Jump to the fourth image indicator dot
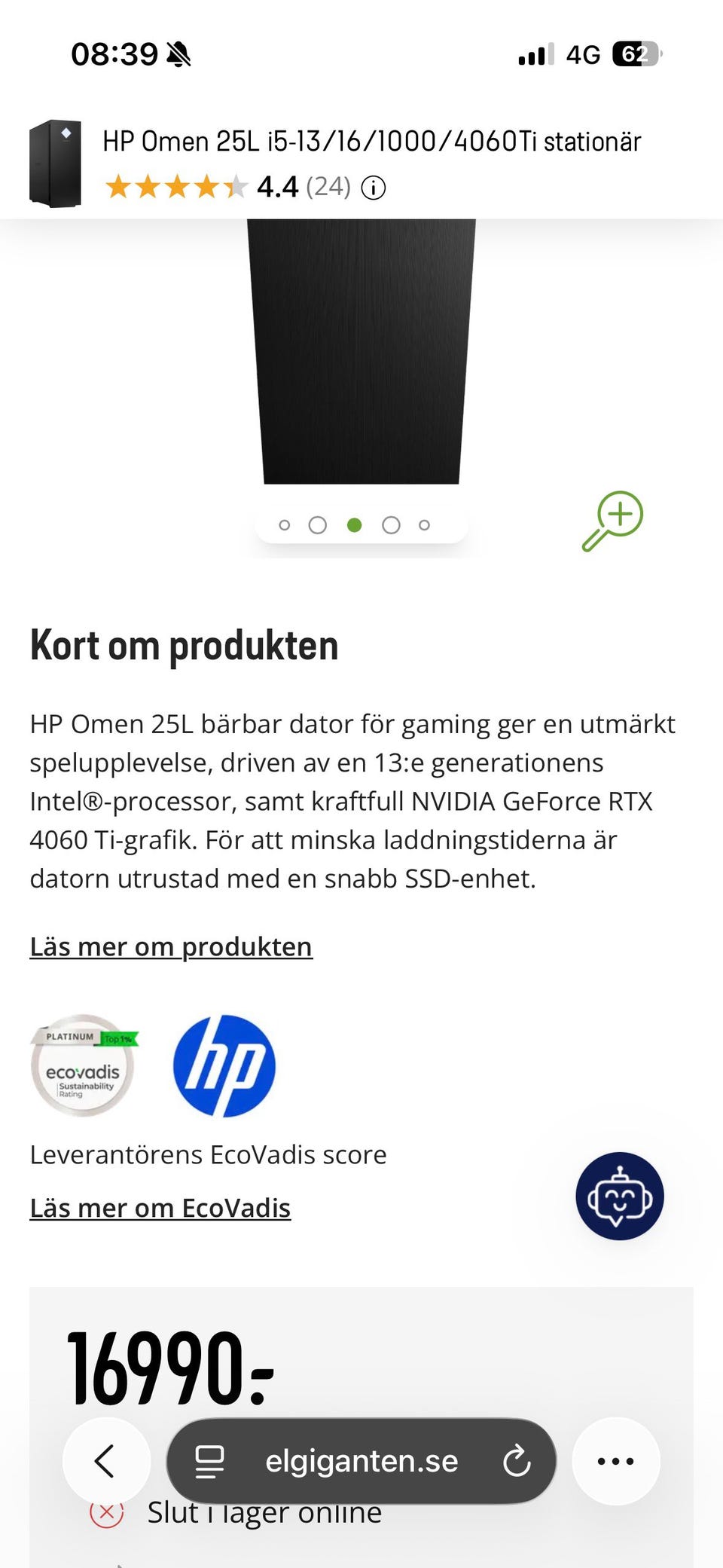 391,525
